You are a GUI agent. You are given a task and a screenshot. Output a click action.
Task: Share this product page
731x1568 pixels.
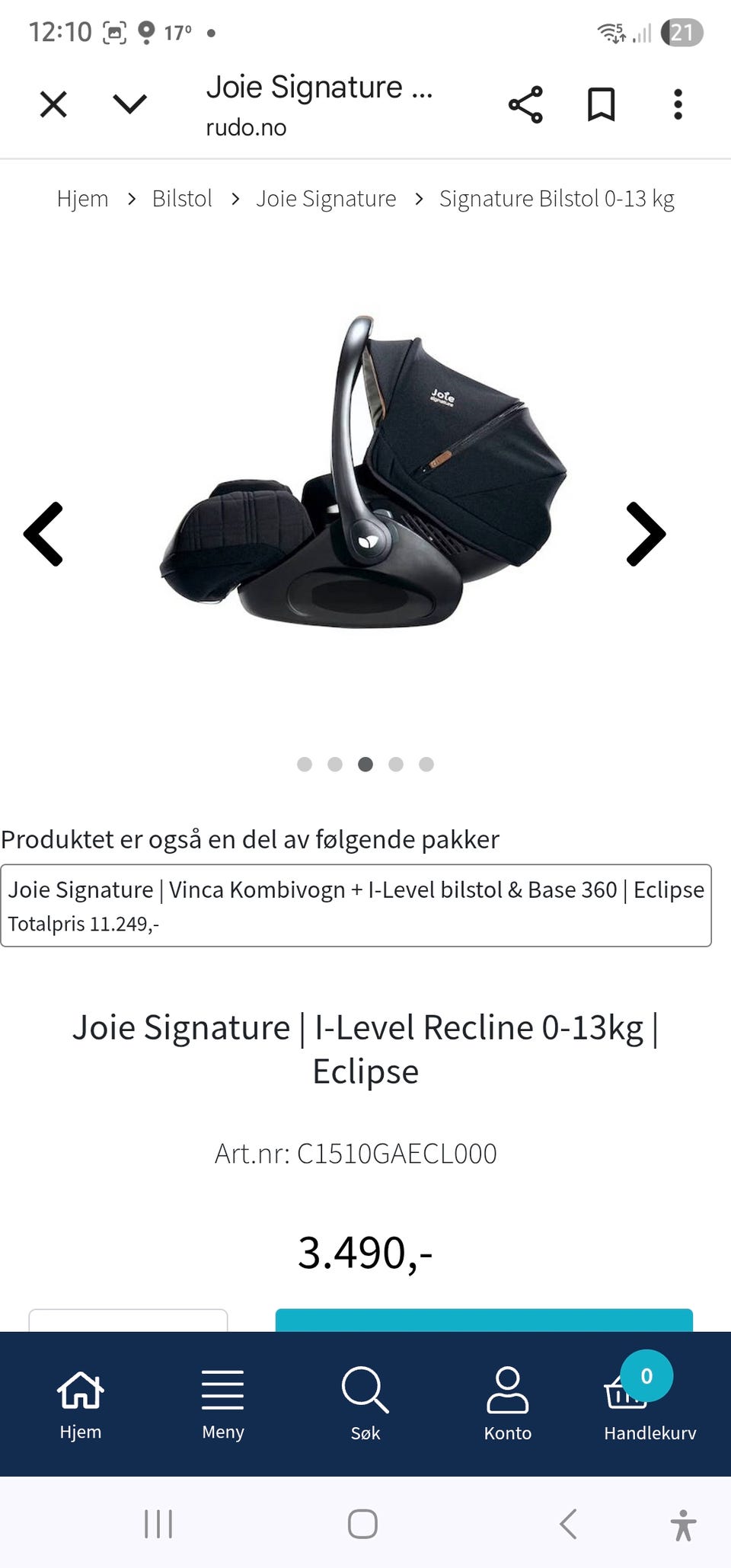(525, 104)
